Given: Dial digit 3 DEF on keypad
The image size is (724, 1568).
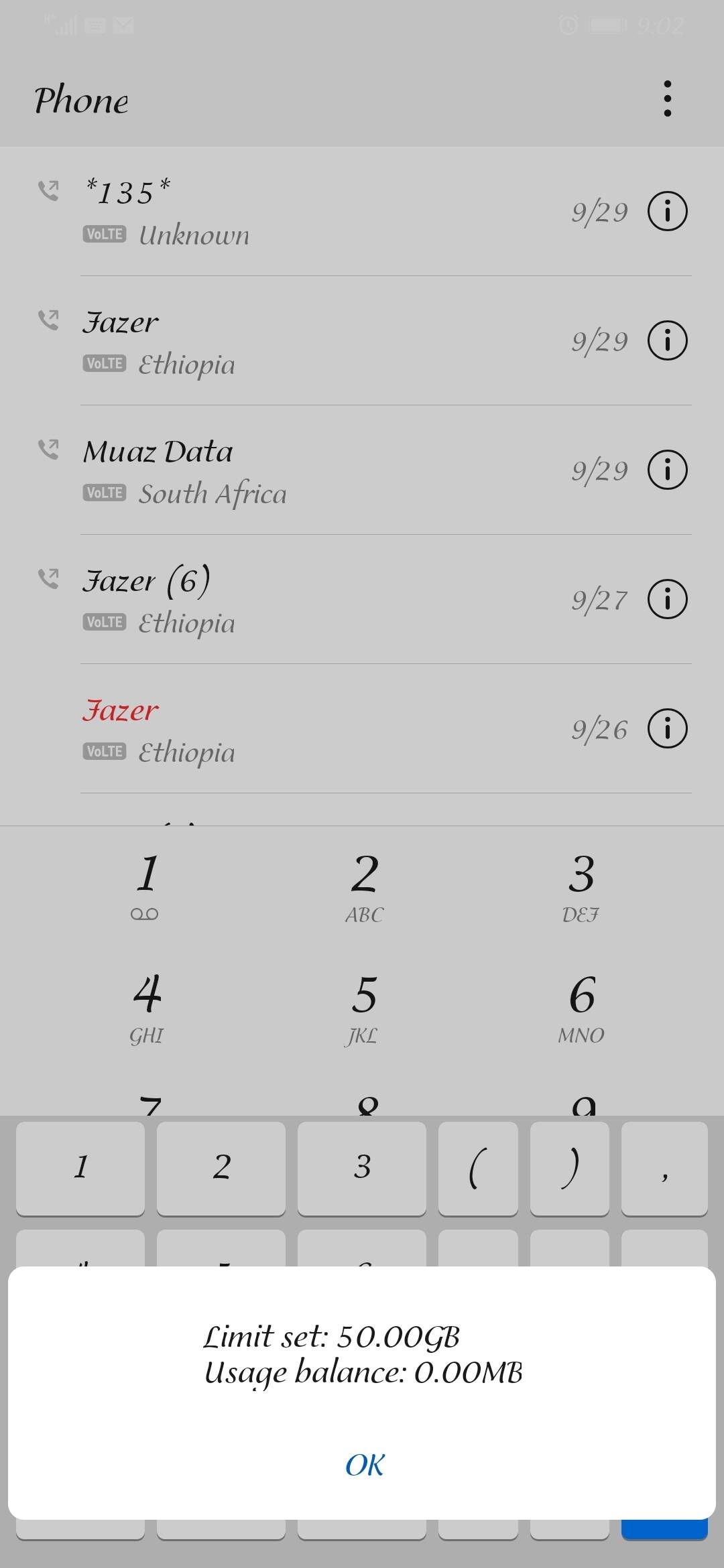Looking at the screenshot, I should (581, 886).
